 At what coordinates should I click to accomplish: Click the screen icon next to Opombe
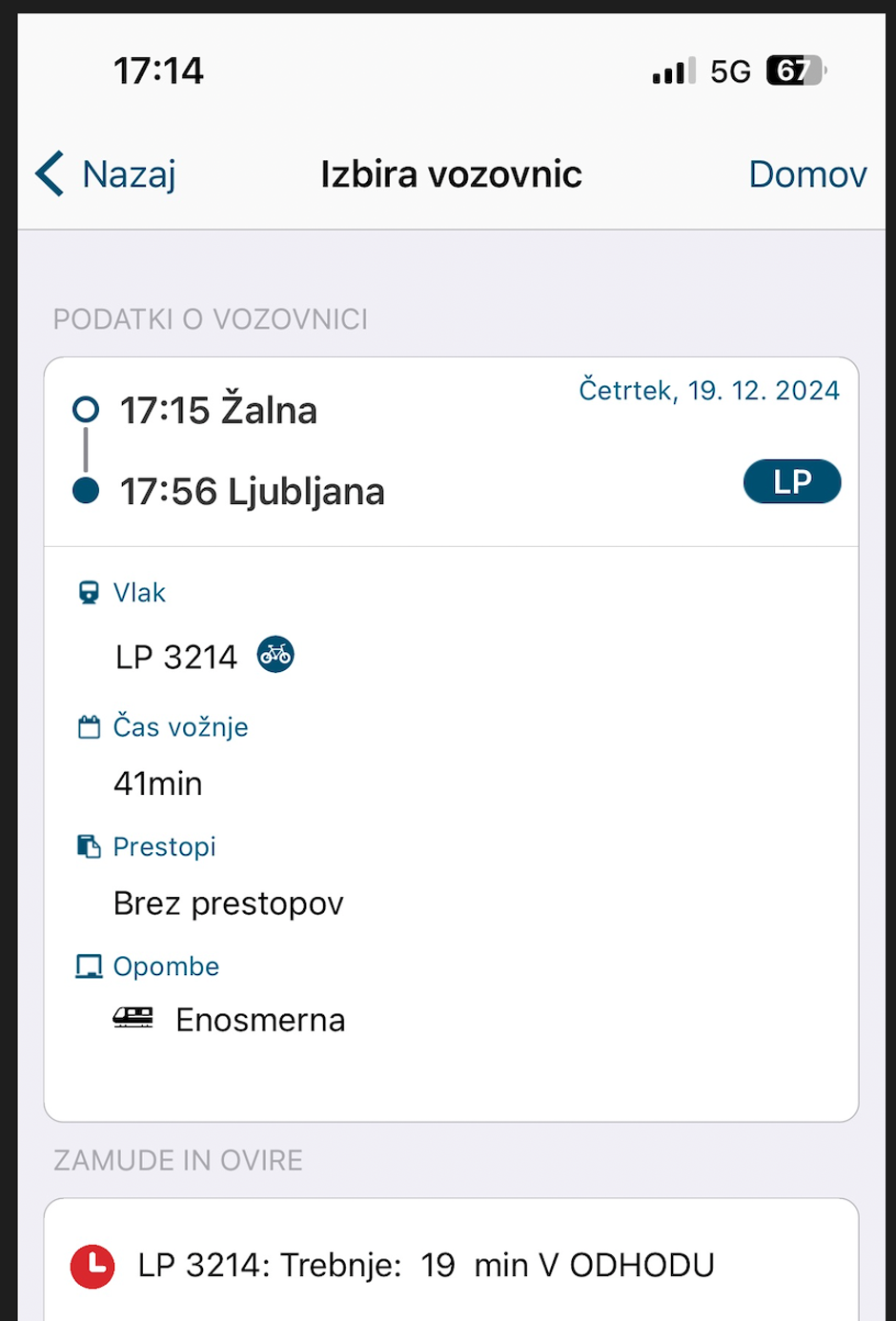[x=89, y=965]
